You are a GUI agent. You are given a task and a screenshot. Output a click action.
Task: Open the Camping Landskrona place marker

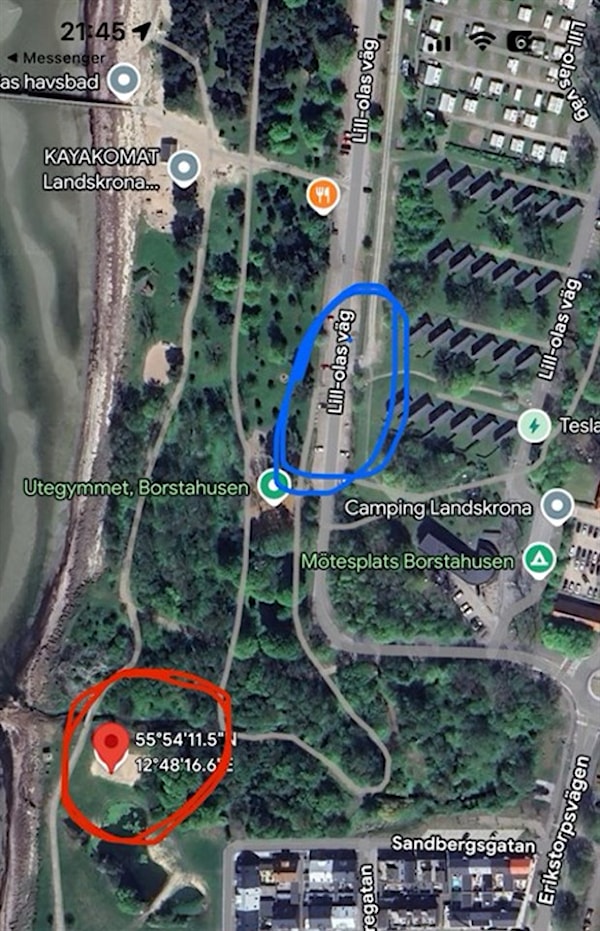pyautogui.click(x=556, y=507)
